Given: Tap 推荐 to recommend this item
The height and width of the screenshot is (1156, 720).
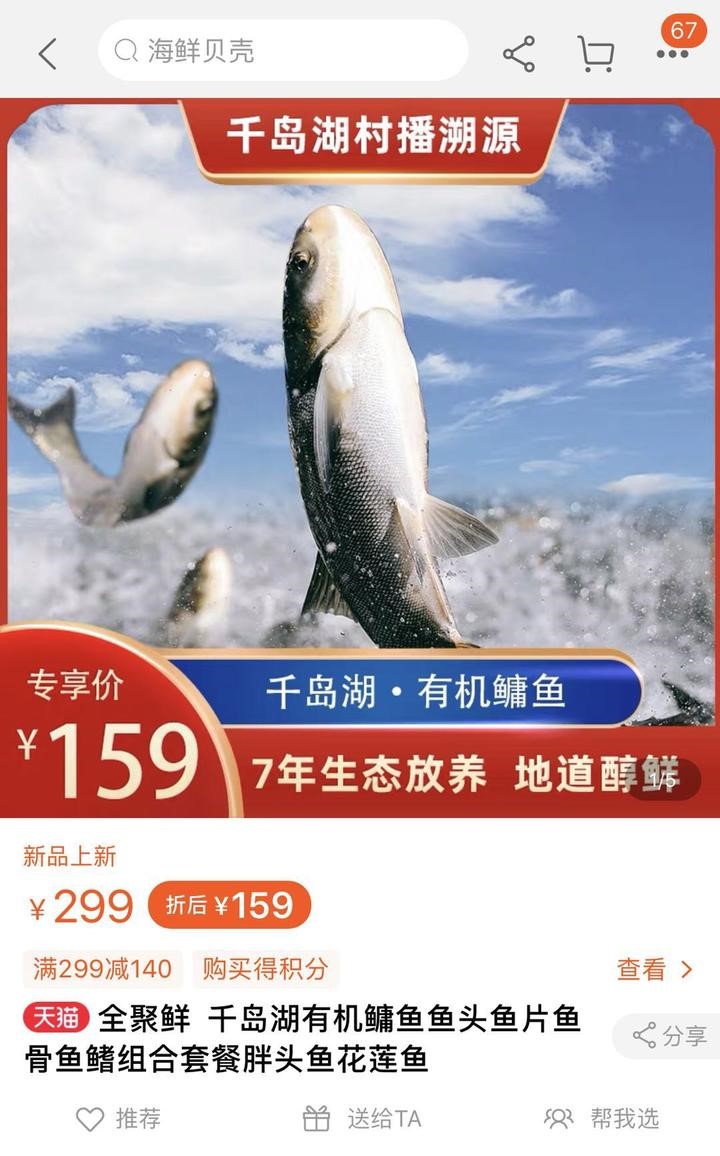Looking at the screenshot, I should tap(118, 1118).
